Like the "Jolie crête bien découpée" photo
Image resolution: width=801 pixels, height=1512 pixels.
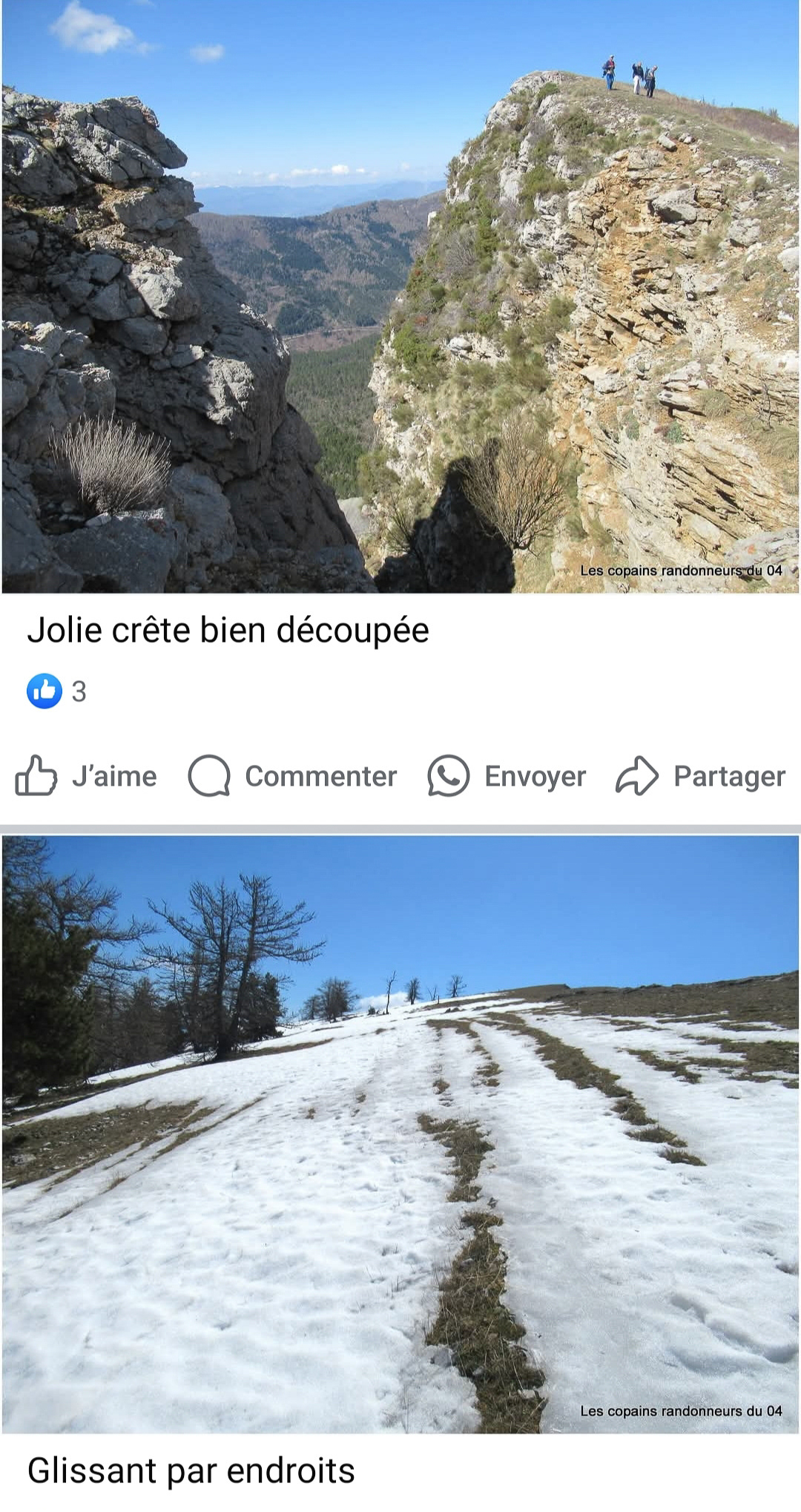(x=86, y=776)
